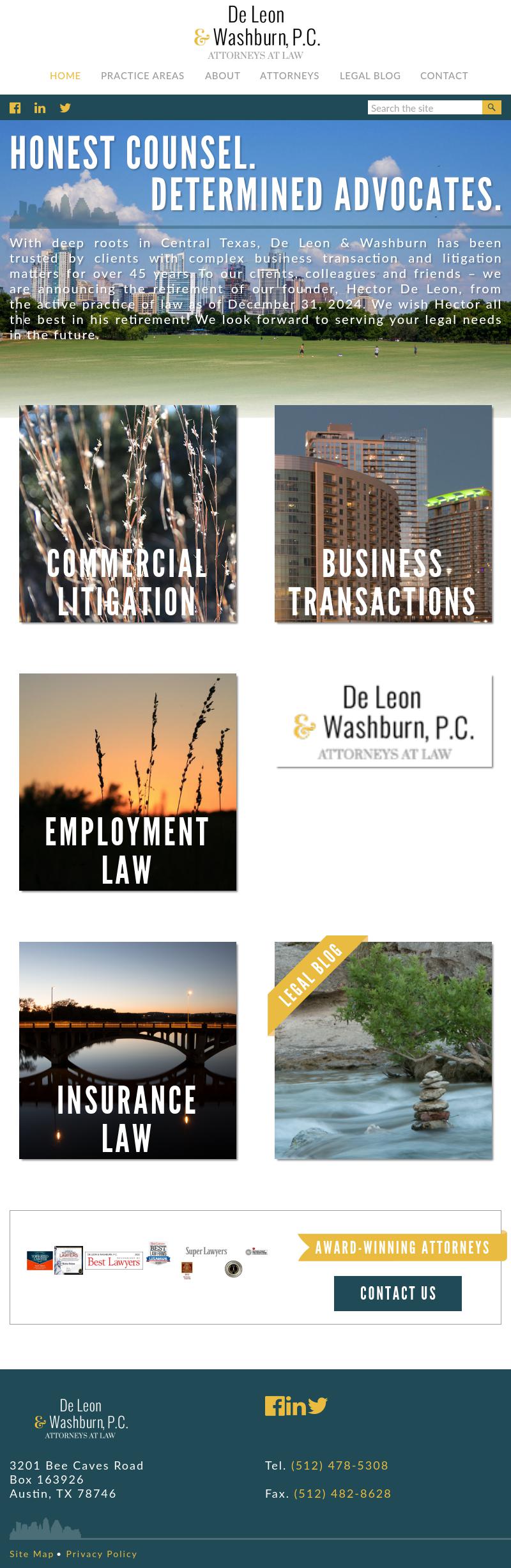Open LinkedIn icon in top bar
This screenshot has width=511, height=1568.
pos(40,108)
